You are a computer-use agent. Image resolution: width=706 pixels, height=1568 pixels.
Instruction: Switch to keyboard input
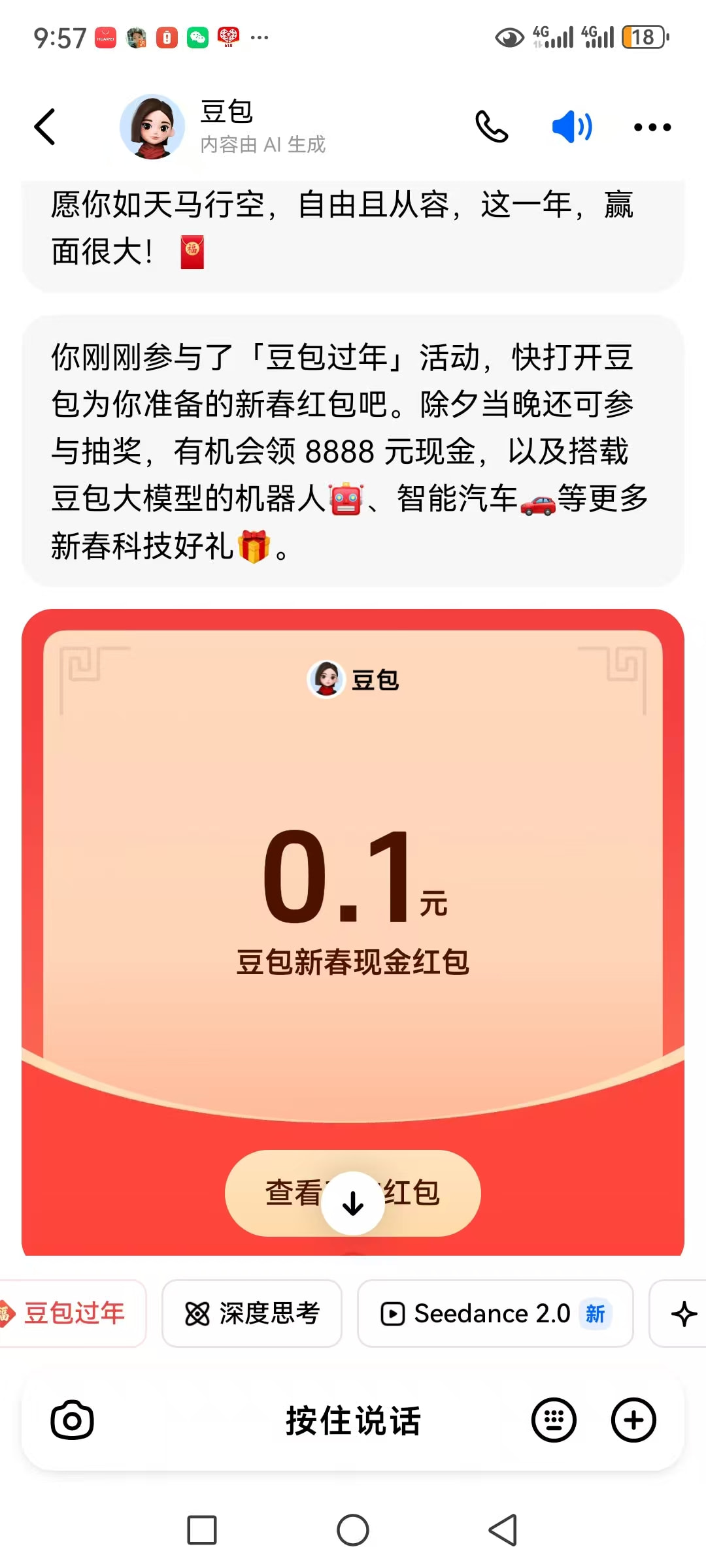pos(554,1420)
